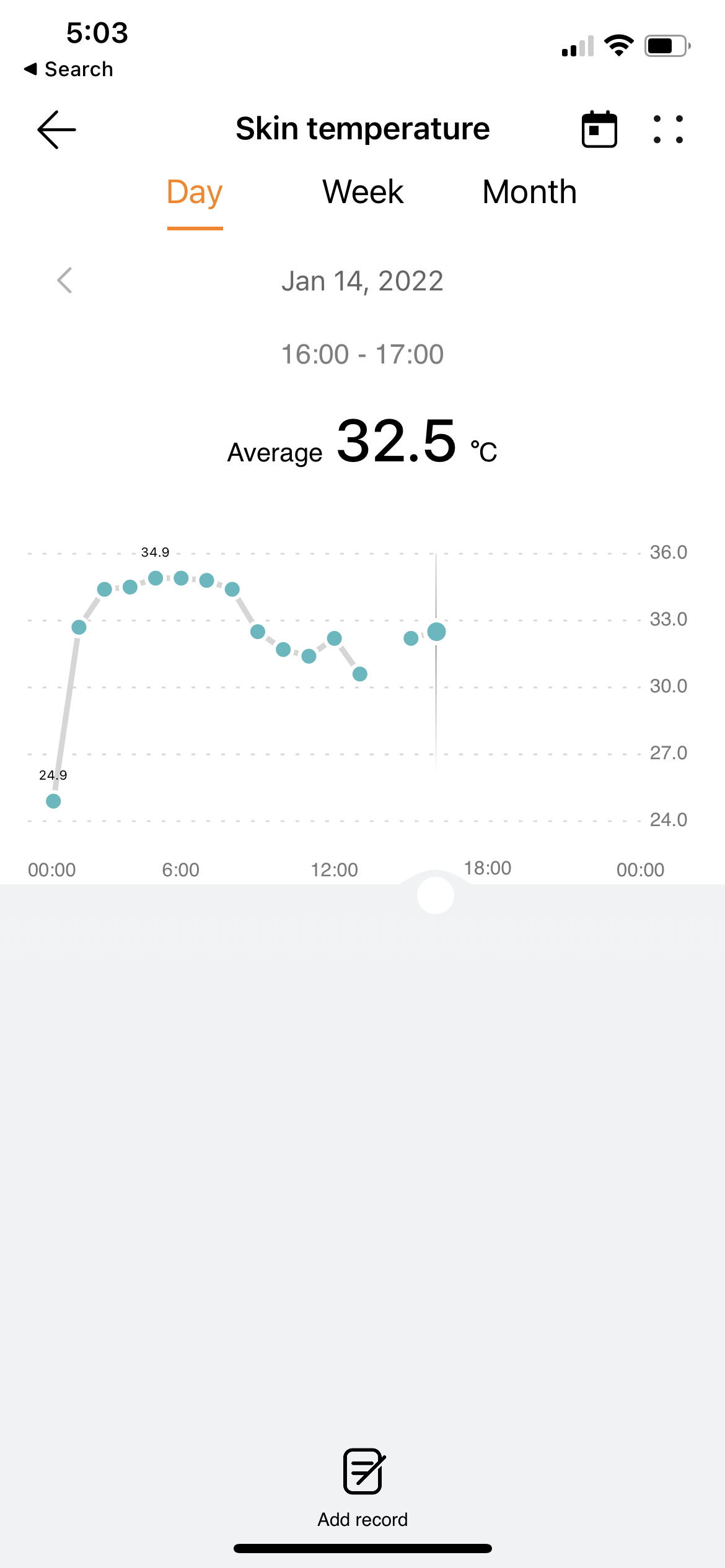Image resolution: width=725 pixels, height=1568 pixels.
Task: Return to Search via status bar link
Action: pos(68,69)
